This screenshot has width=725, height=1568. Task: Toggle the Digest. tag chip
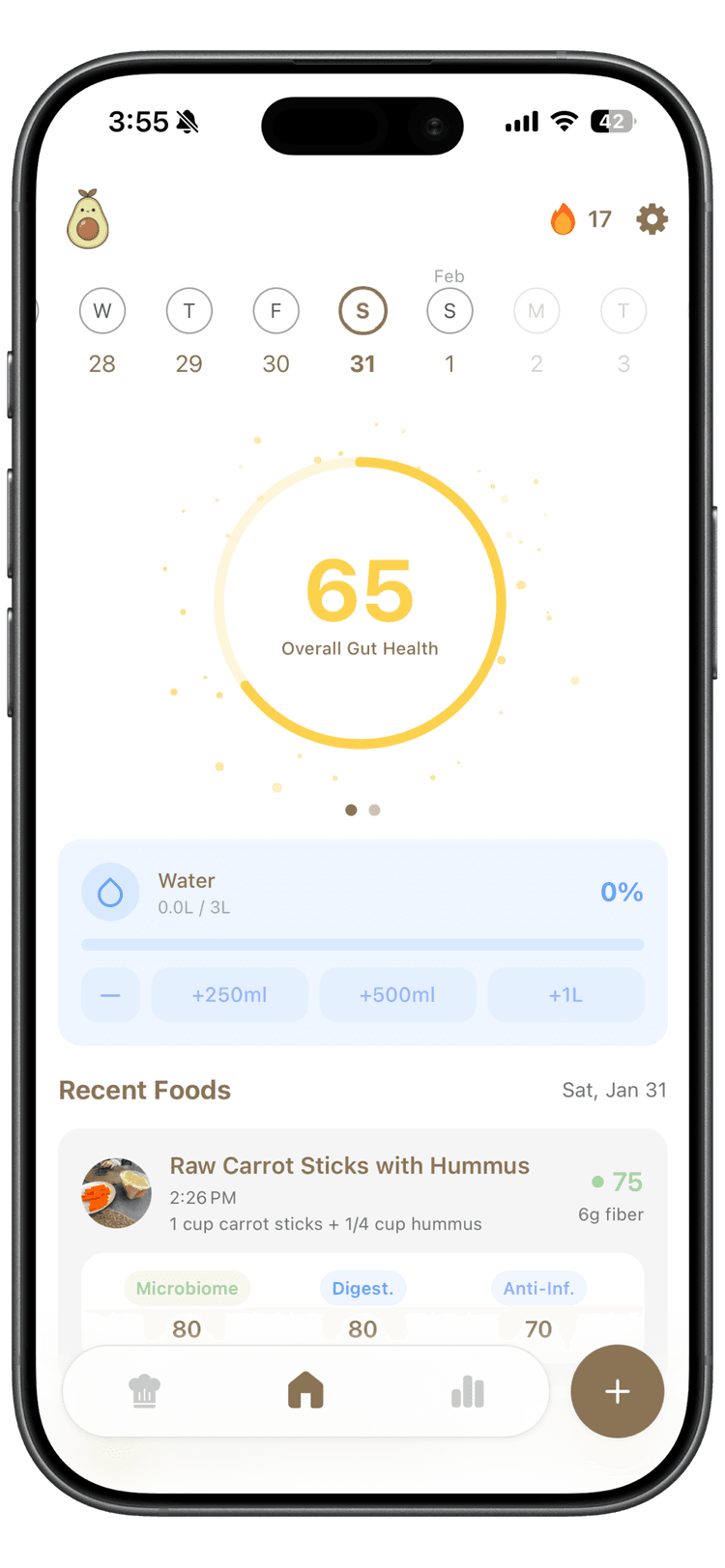(363, 1288)
